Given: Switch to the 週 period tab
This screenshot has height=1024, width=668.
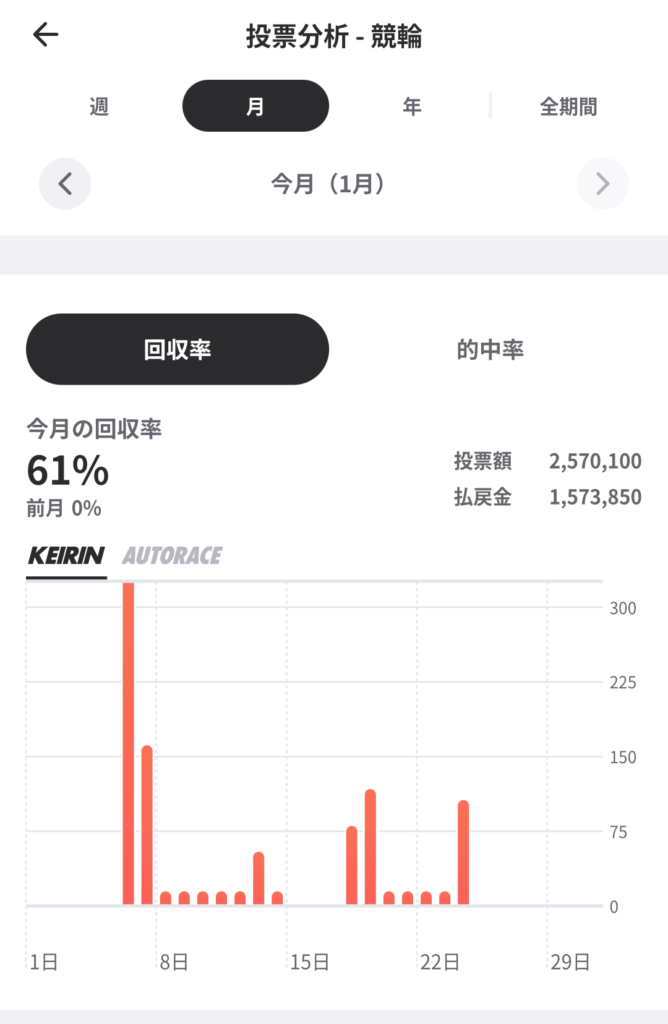Looking at the screenshot, I should coord(99,106).
